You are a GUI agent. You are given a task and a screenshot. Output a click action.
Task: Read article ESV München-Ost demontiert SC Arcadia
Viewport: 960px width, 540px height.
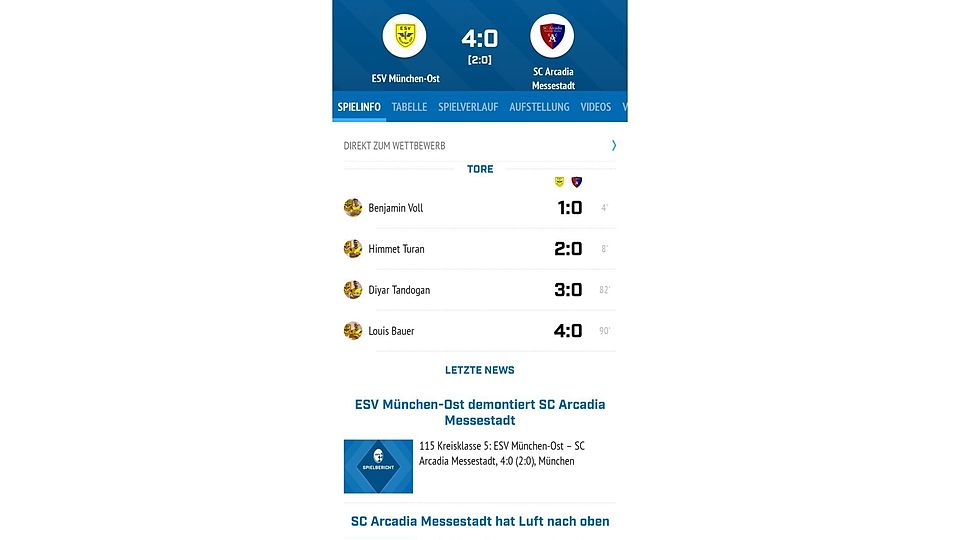[480, 412]
